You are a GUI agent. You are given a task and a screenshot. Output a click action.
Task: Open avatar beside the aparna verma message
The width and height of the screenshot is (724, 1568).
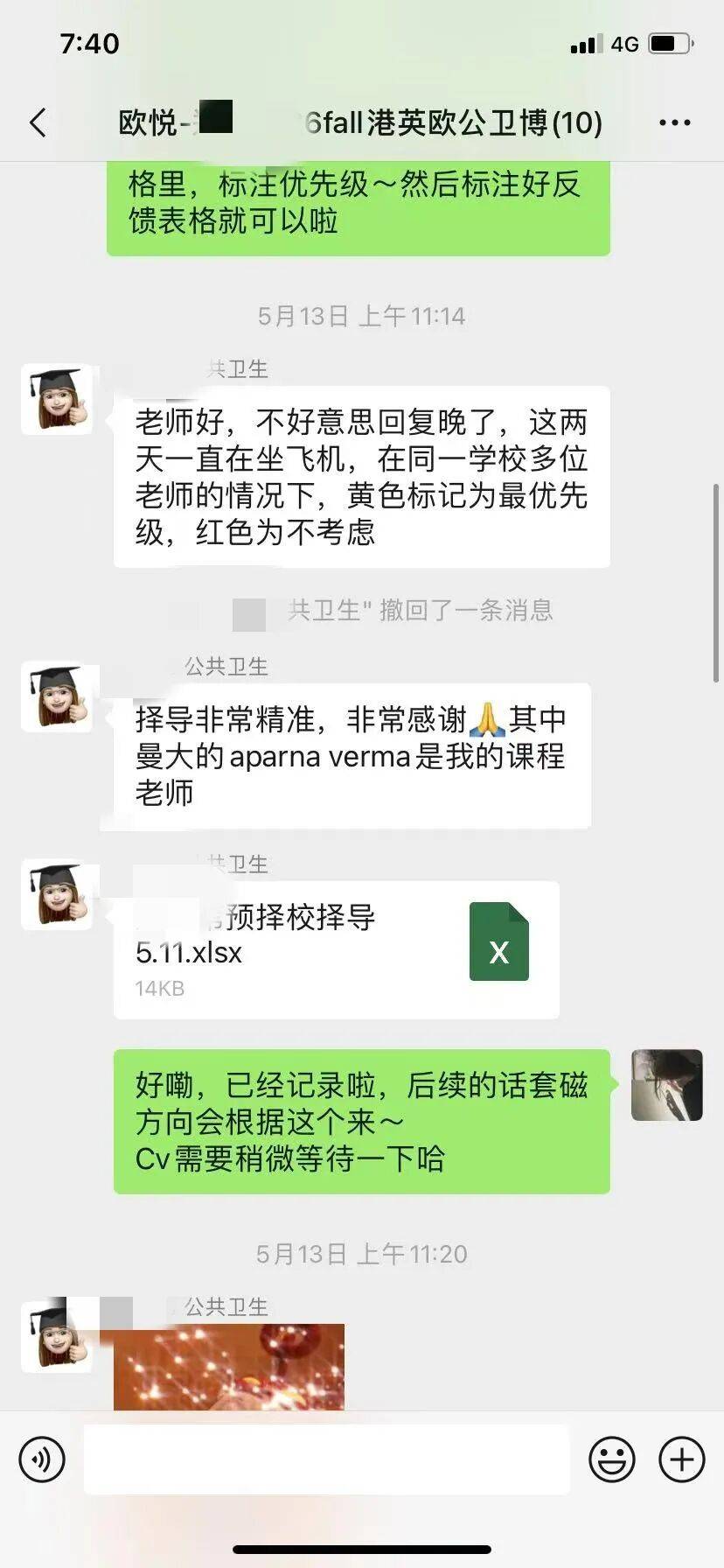[x=57, y=697]
